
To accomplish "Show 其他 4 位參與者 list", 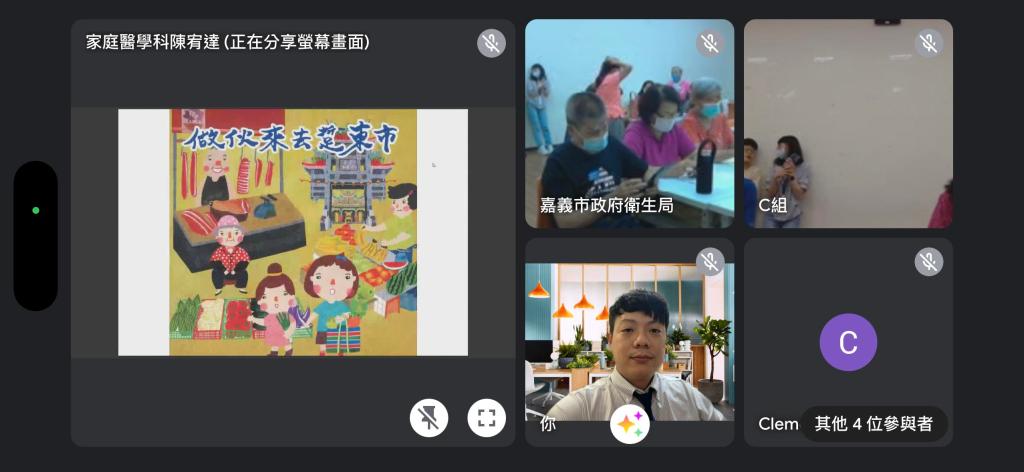I will [x=873, y=424].
